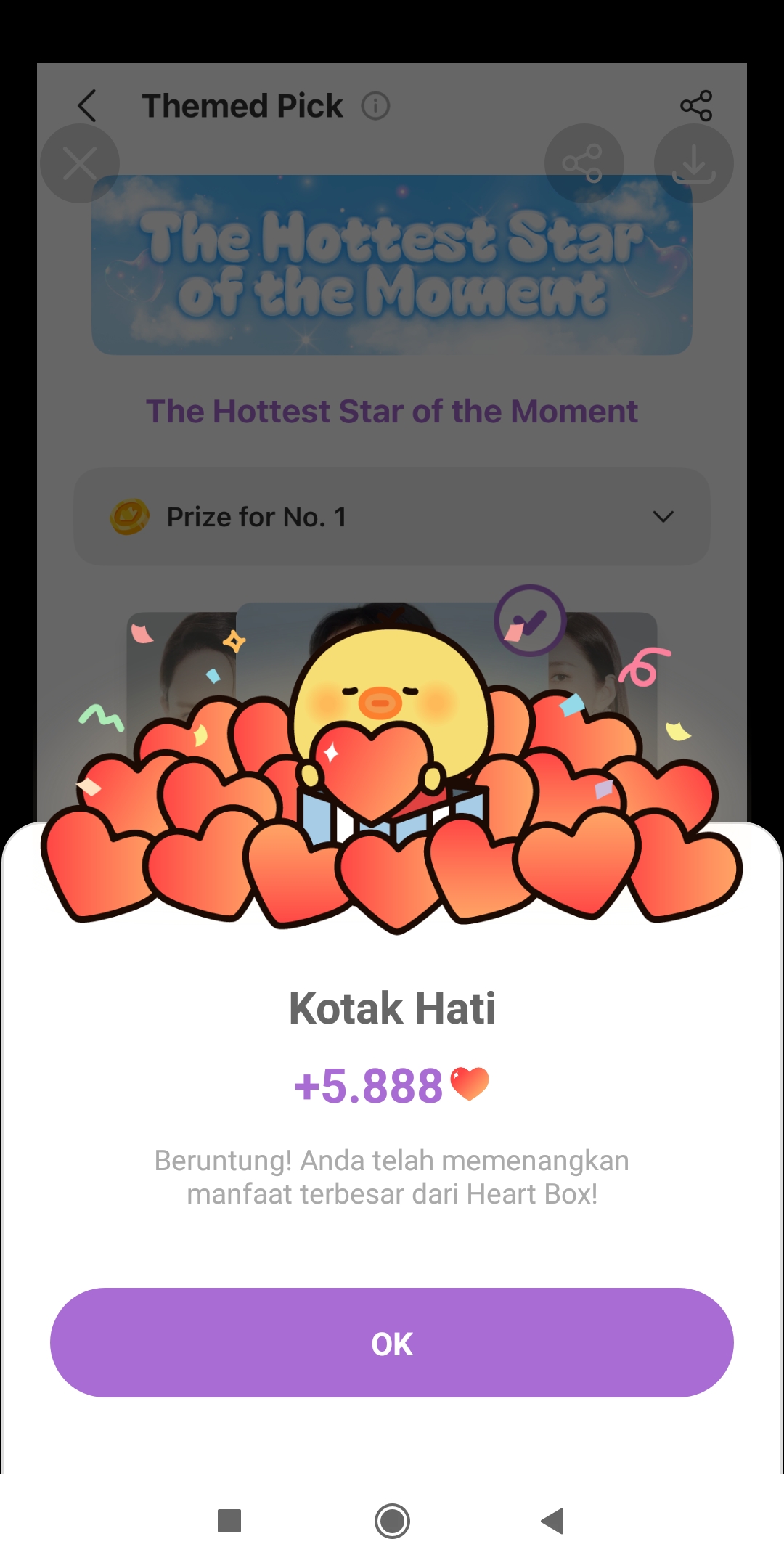This screenshot has height=1568, width=784.
Task: Share the preview using the round share button
Action: pyautogui.click(x=584, y=163)
